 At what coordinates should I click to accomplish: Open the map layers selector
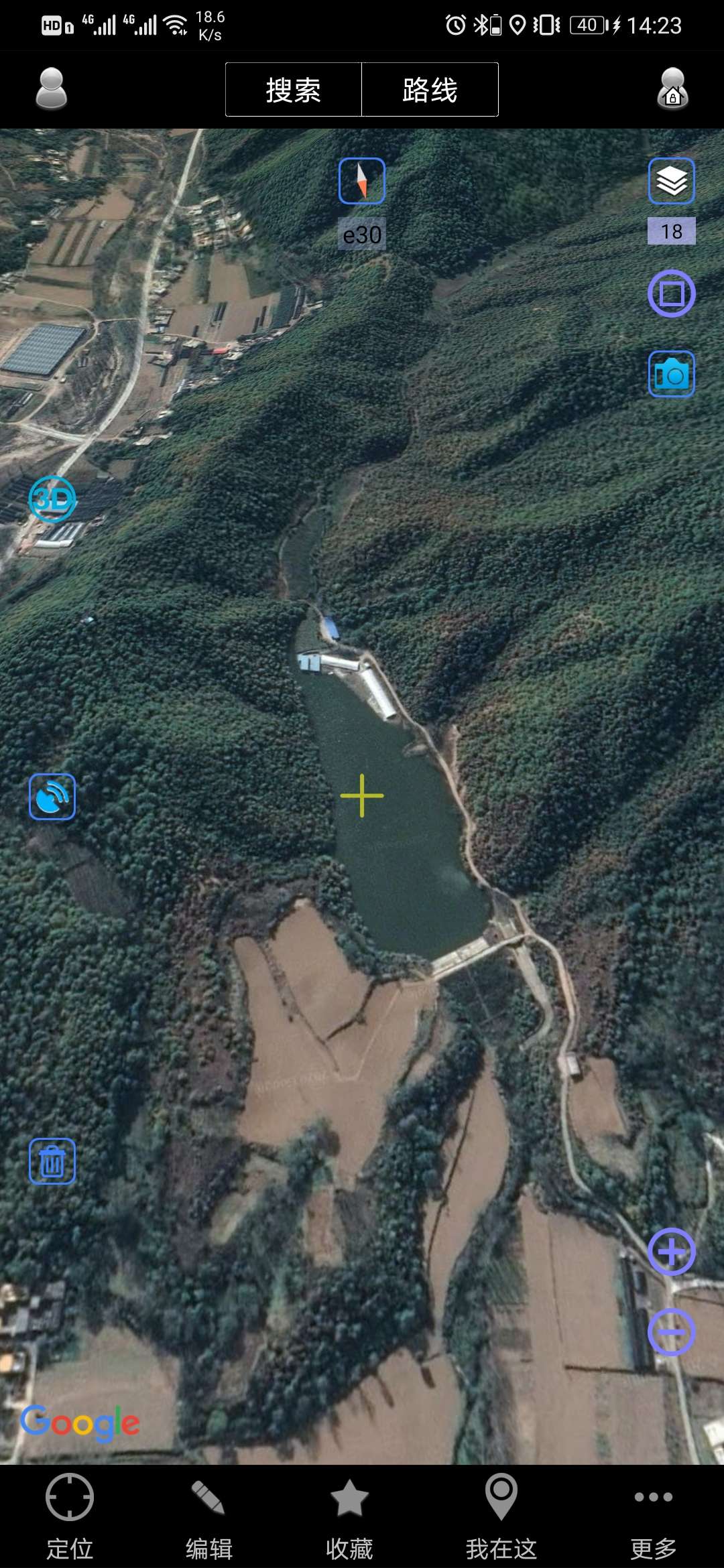(x=671, y=181)
